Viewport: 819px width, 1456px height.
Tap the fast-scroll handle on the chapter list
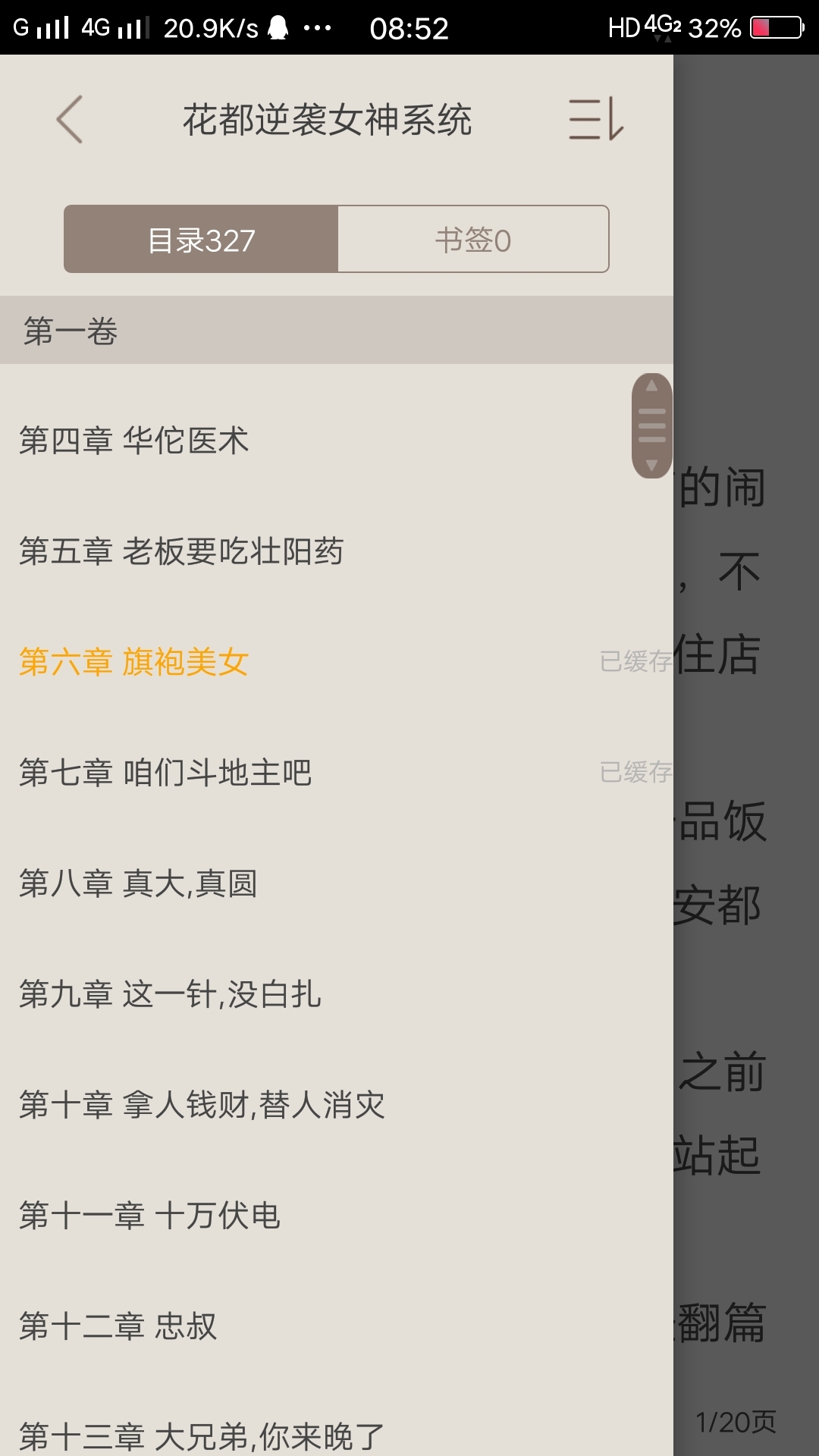coord(651,425)
